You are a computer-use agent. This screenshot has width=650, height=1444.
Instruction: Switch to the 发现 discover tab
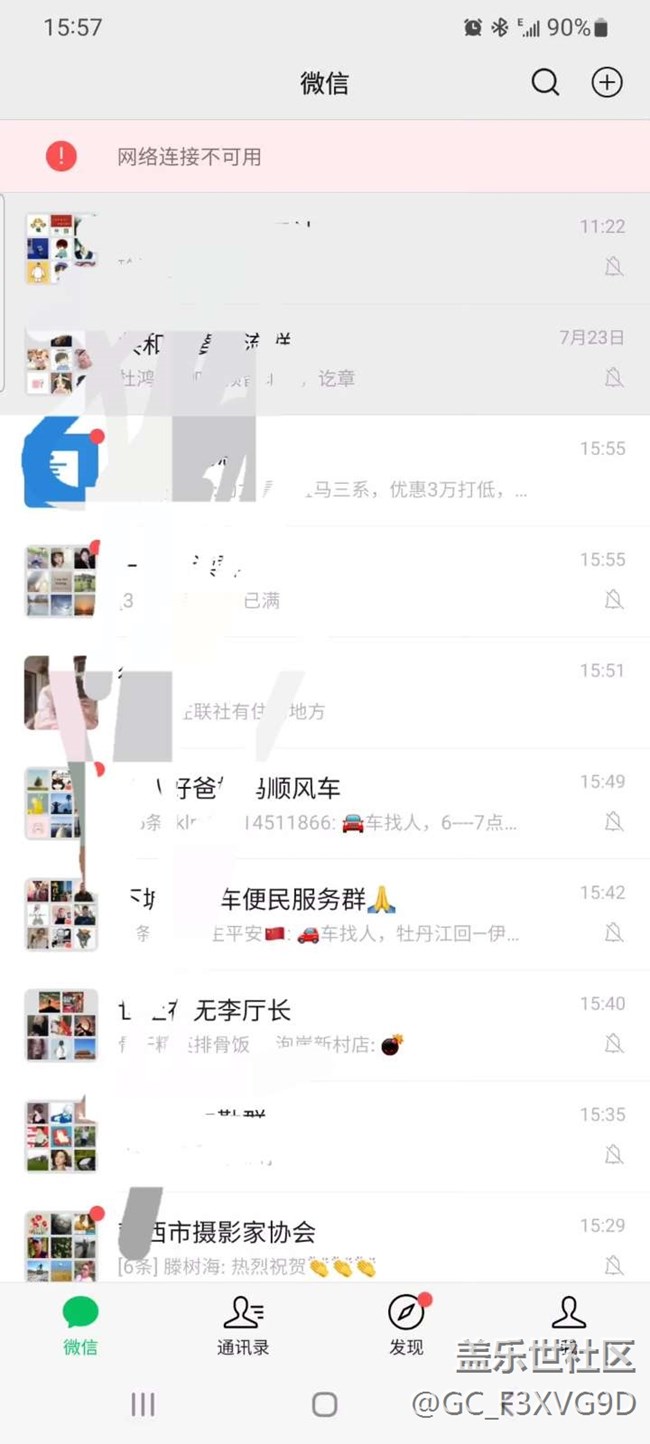[x=406, y=1325]
